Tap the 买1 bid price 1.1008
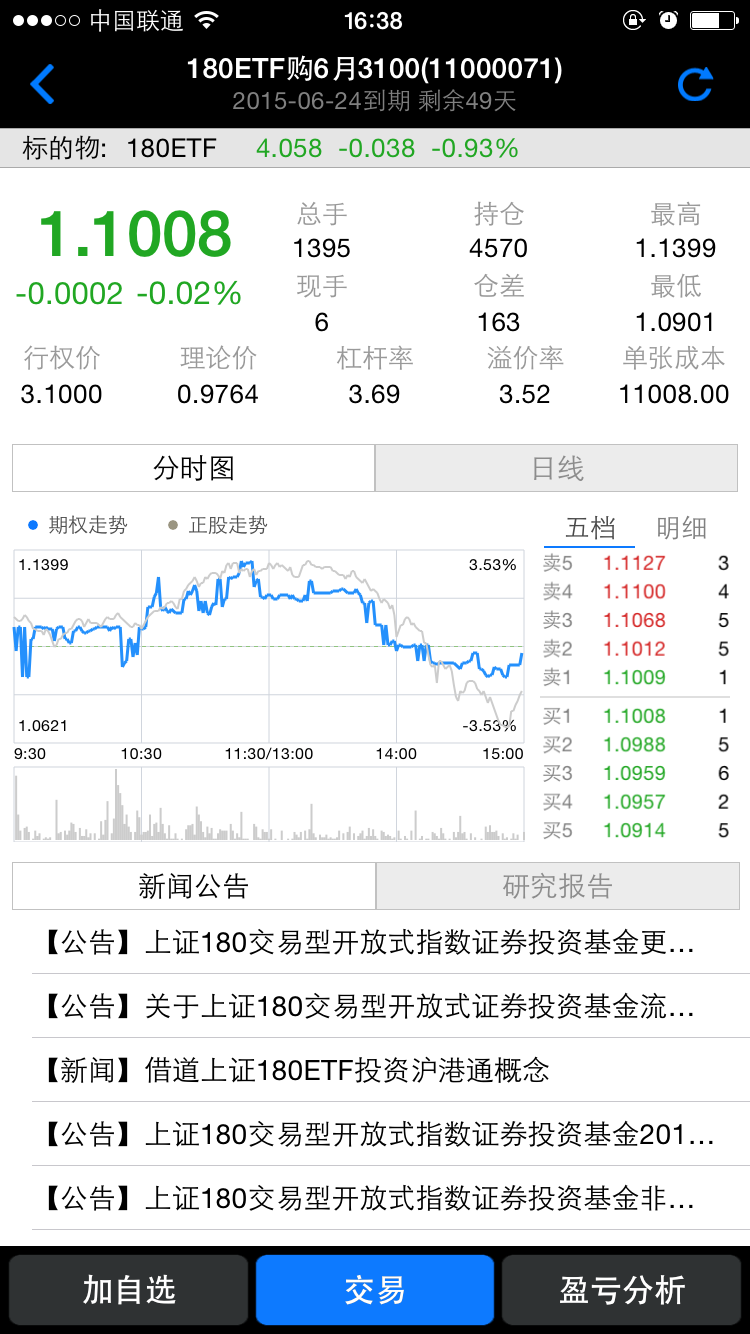Viewport: 750px width, 1334px height. point(634,716)
